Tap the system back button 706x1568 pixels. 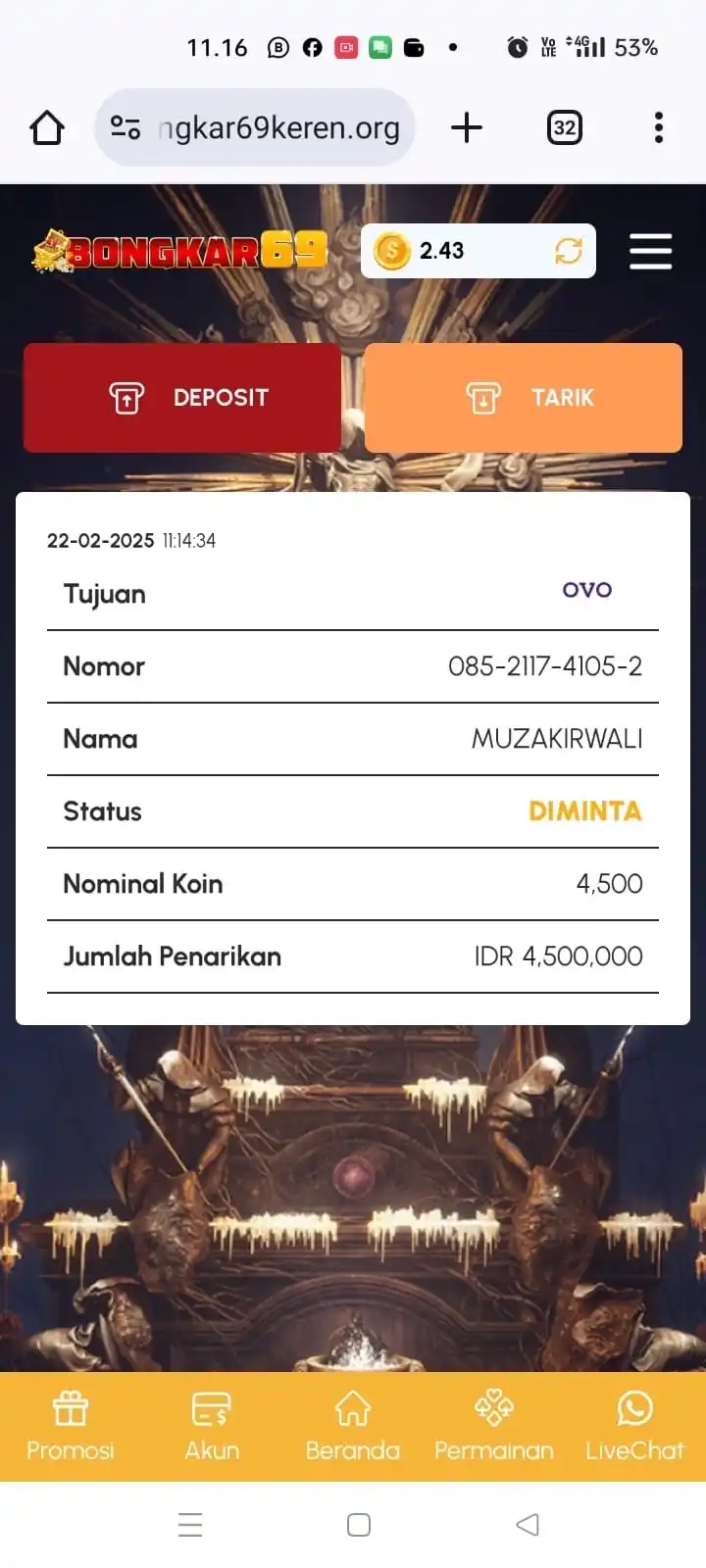[x=528, y=1525]
